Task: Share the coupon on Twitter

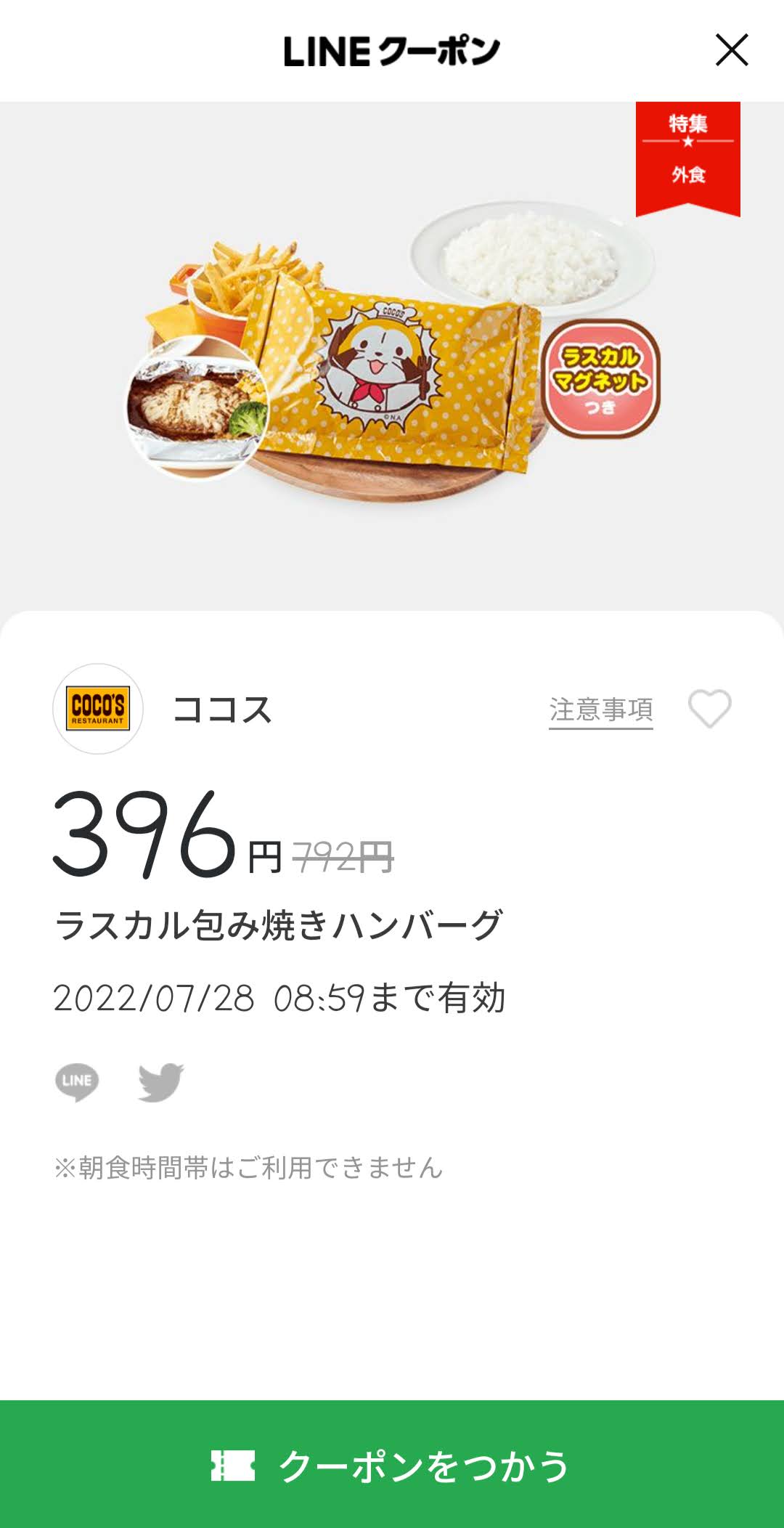Action: [x=161, y=1082]
